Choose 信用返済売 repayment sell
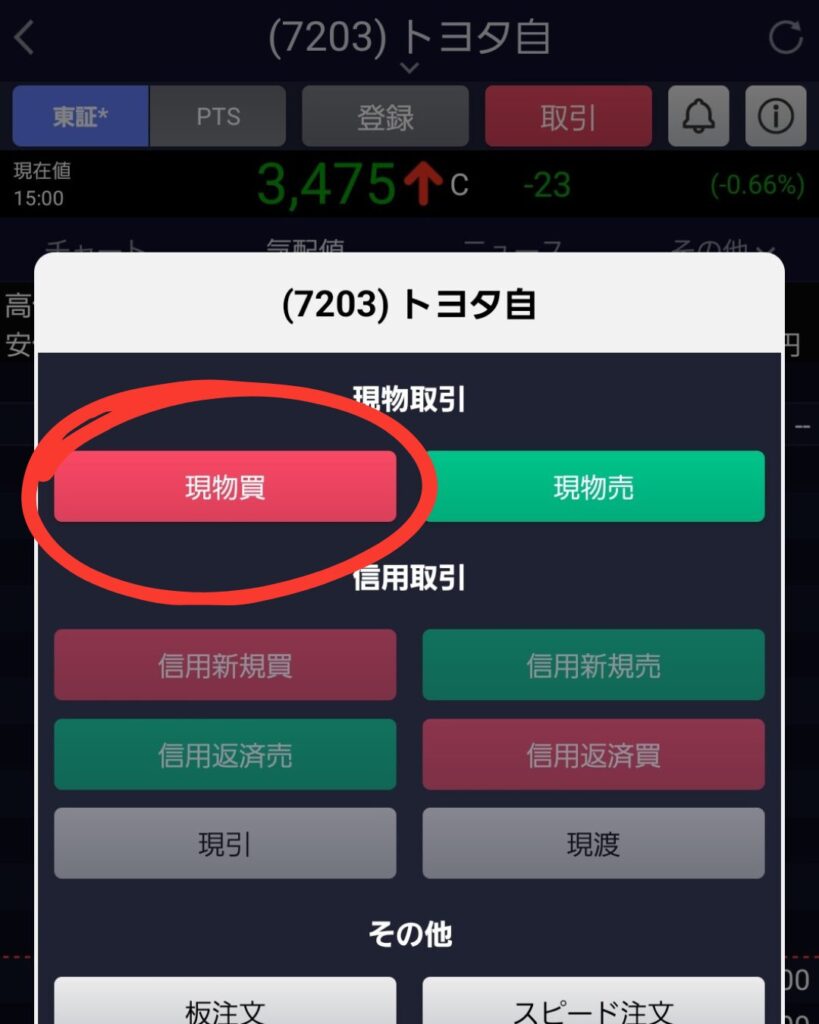 225,755
